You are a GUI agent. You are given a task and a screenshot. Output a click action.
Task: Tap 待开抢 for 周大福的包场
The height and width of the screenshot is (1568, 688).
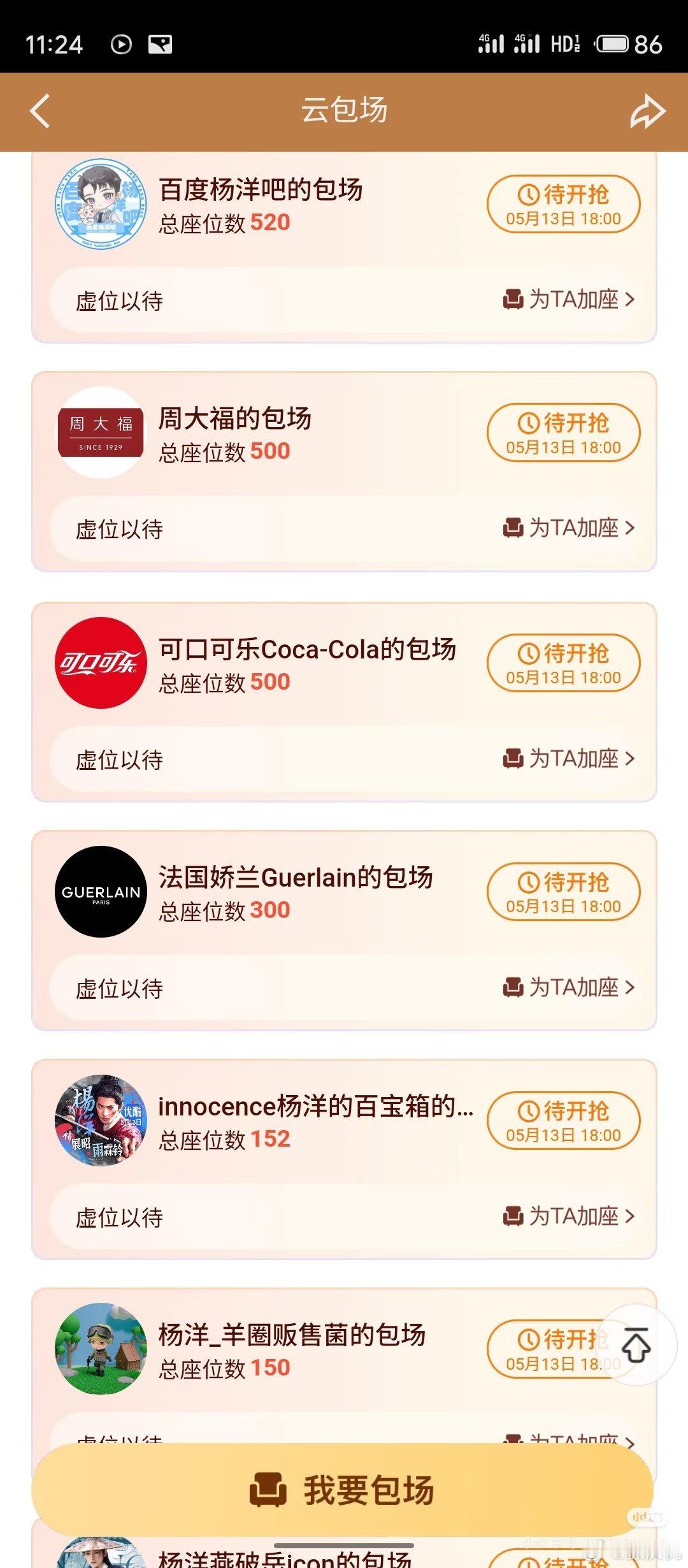pos(563,432)
